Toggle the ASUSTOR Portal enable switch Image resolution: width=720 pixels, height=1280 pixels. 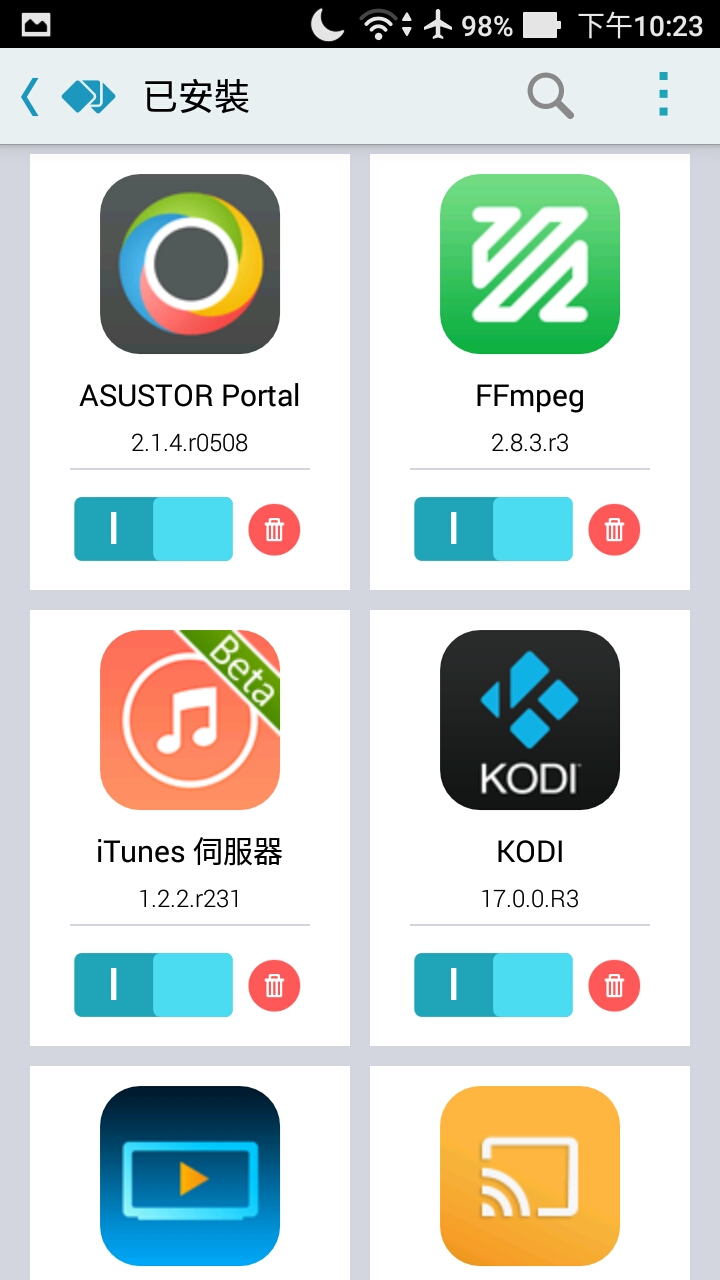click(x=154, y=529)
